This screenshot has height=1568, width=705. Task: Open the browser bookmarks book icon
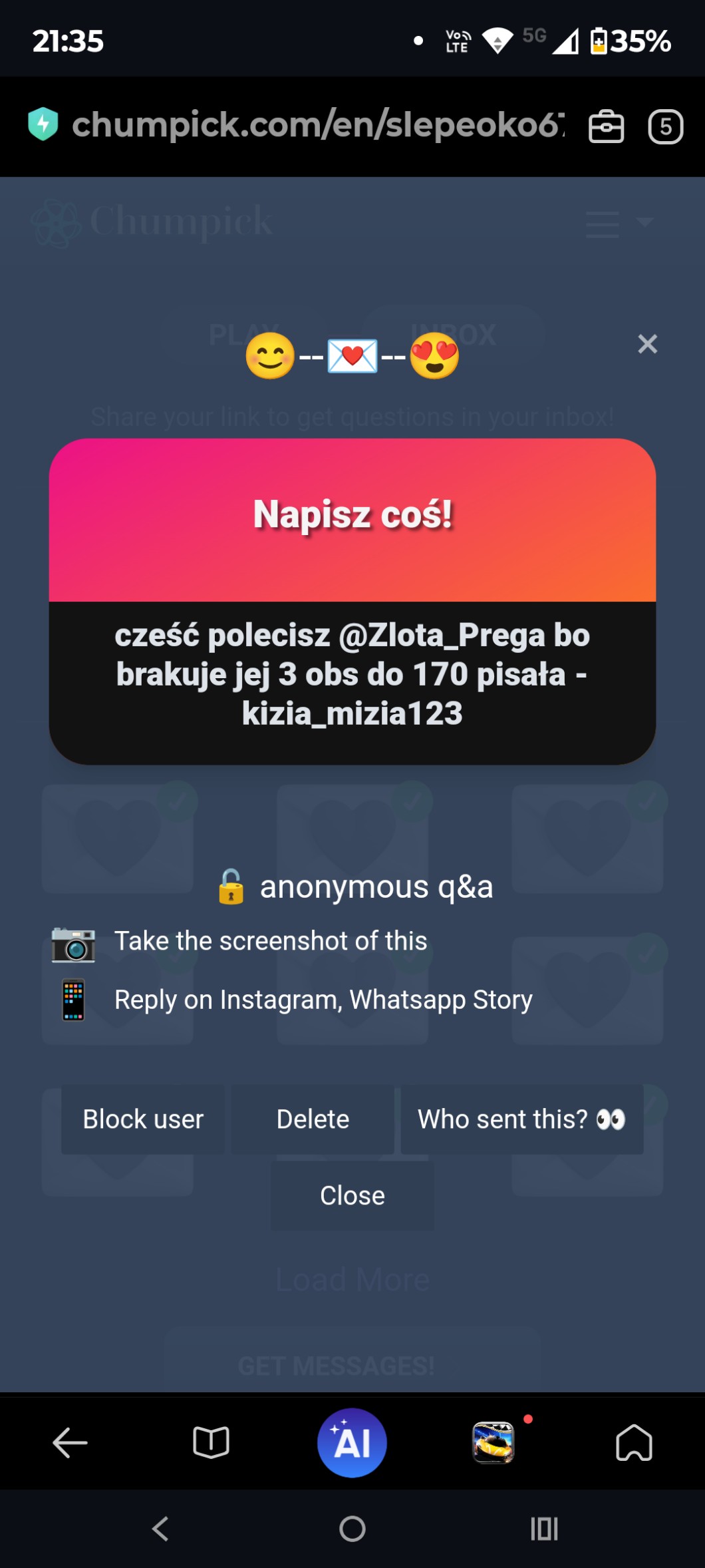(211, 1443)
